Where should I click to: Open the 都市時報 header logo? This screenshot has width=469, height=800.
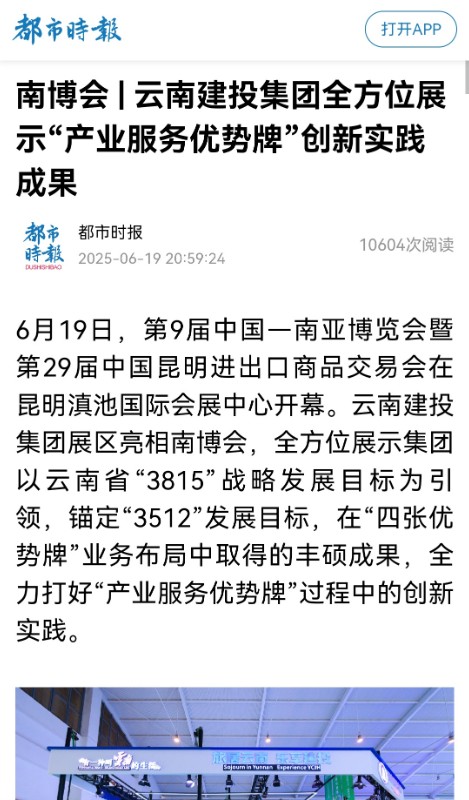click(67, 29)
